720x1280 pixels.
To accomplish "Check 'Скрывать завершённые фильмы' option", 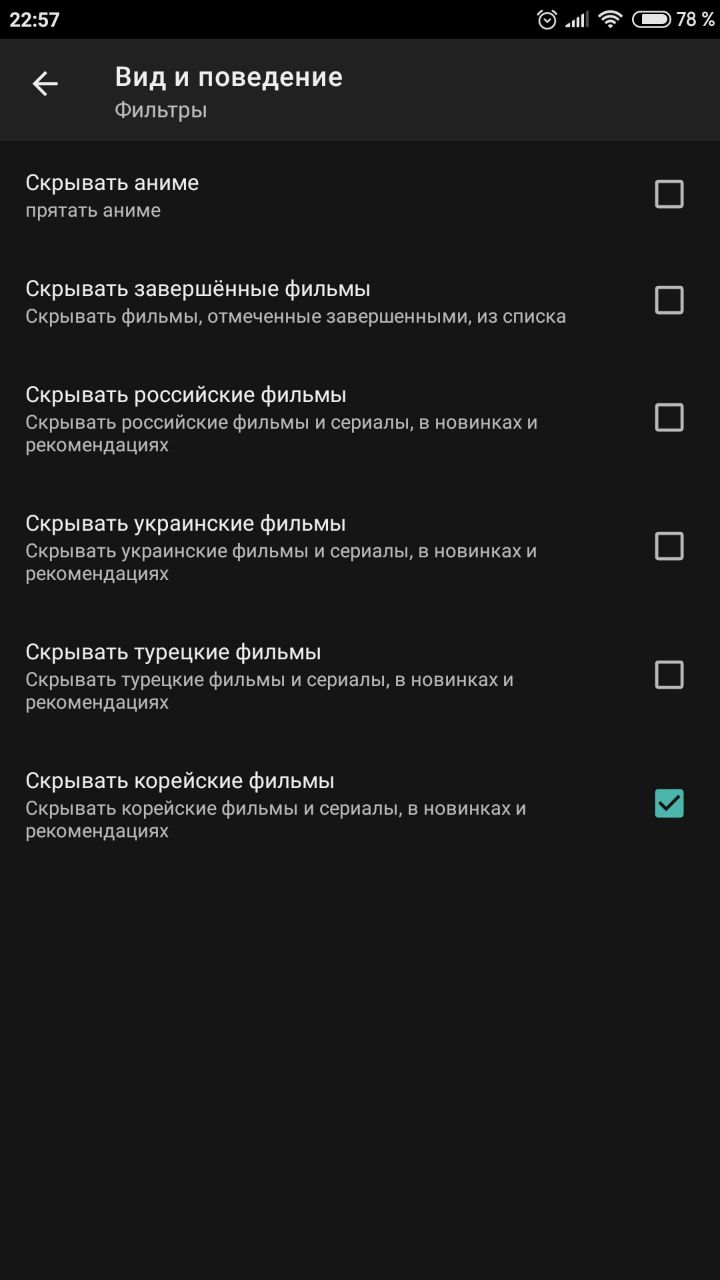I will pyautogui.click(x=669, y=300).
